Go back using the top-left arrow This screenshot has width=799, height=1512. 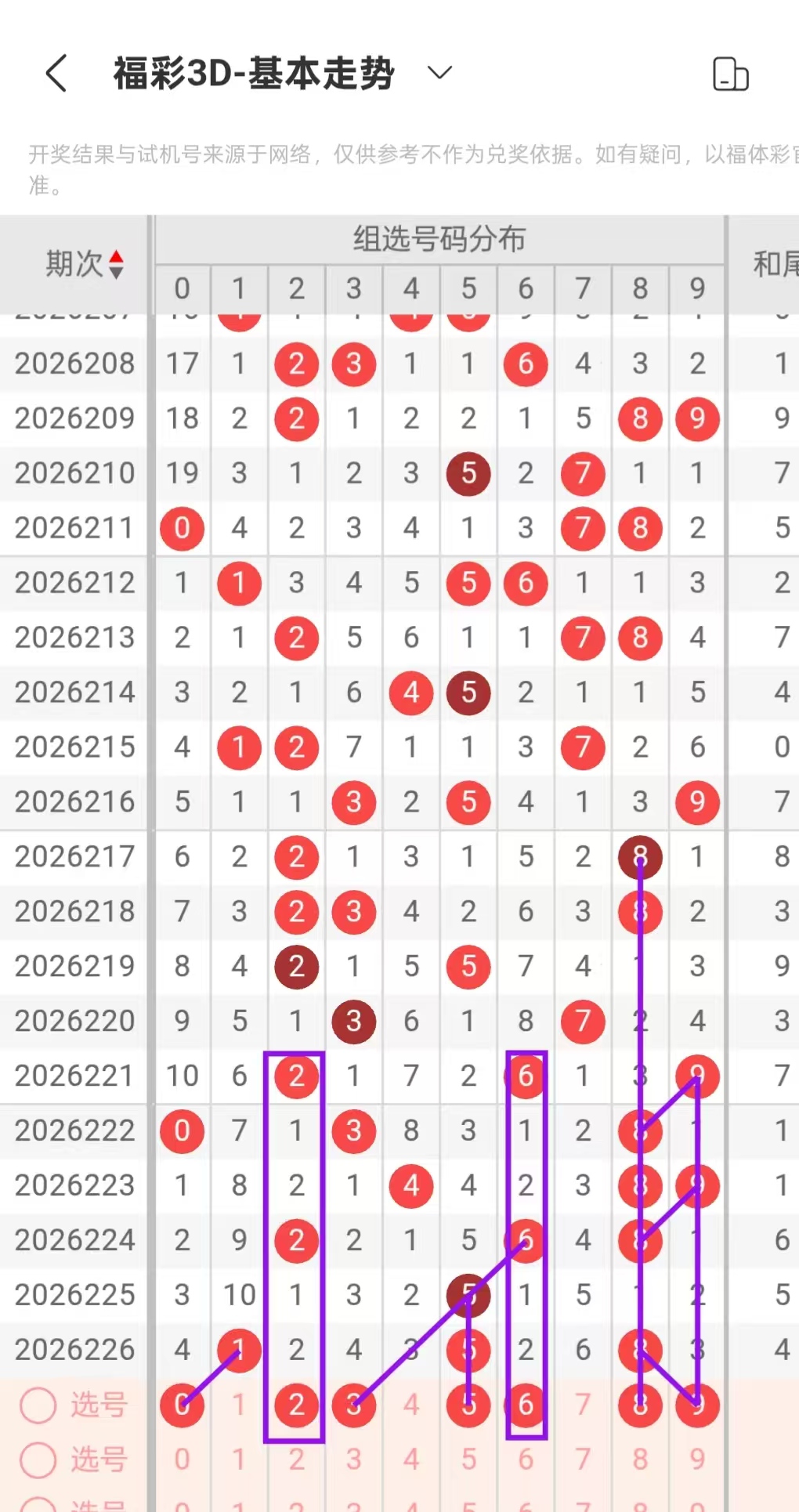pos(56,74)
